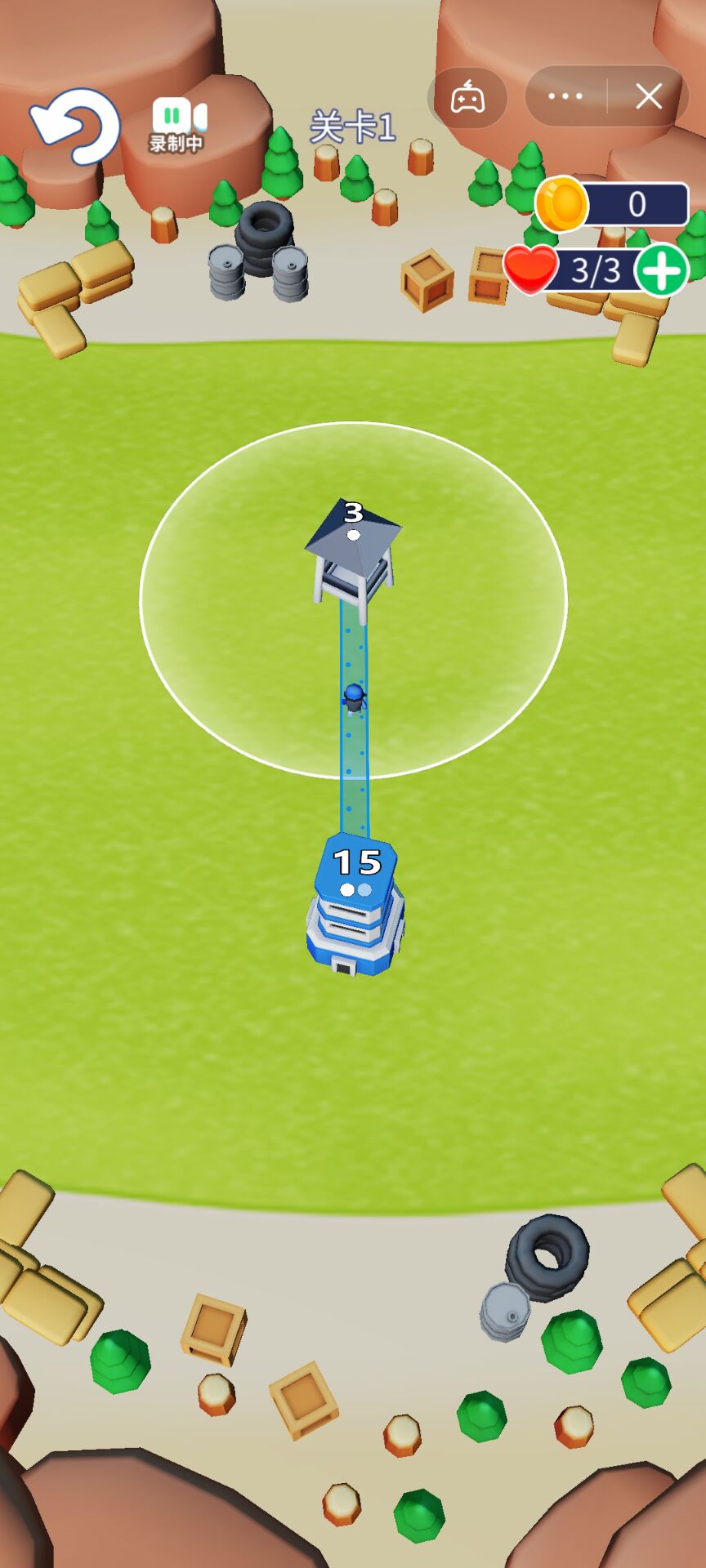Open the three-dot overflow menu
Screen dimensions: 706x1568
tap(565, 96)
